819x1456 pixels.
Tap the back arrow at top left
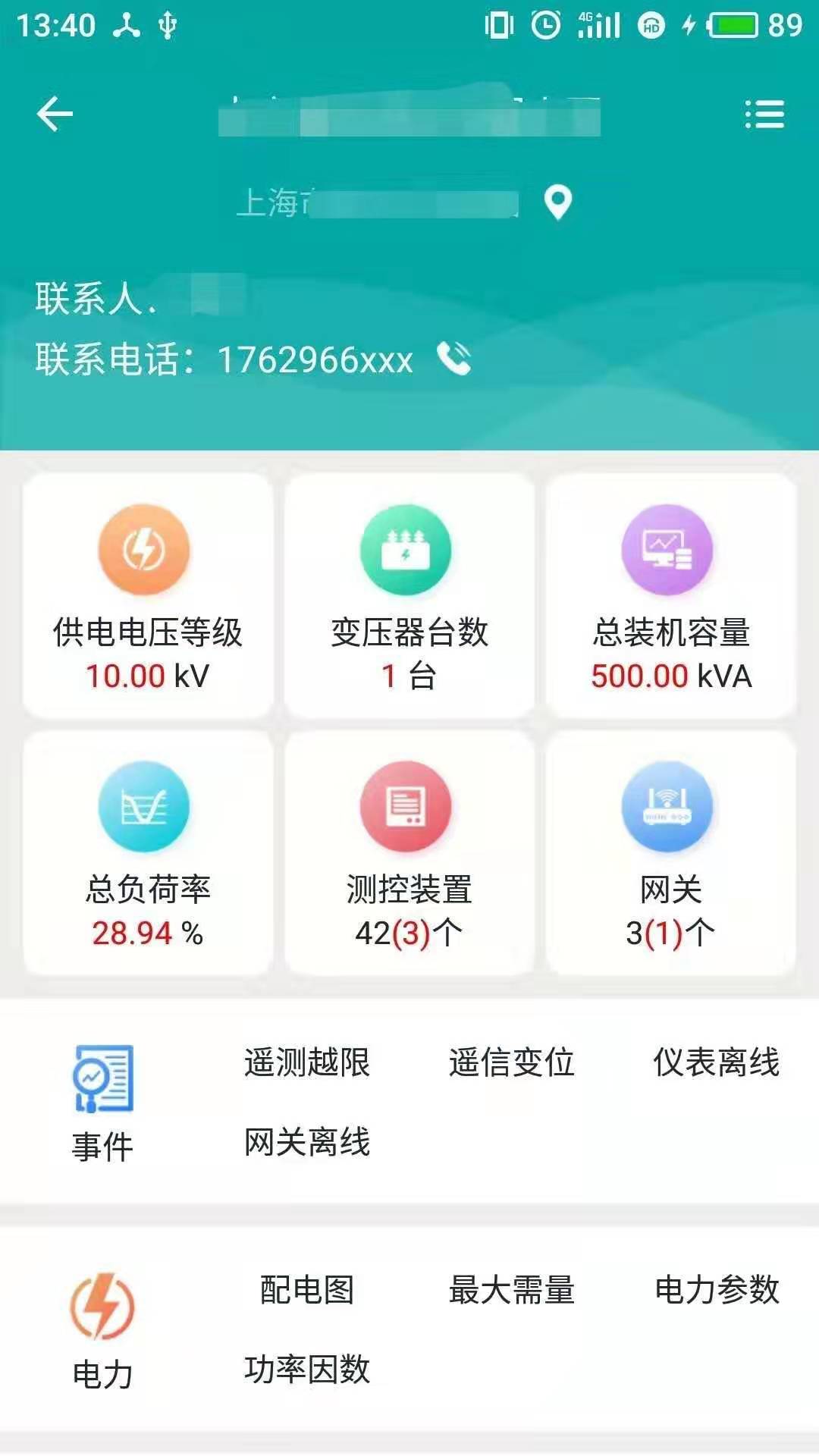coord(54,112)
